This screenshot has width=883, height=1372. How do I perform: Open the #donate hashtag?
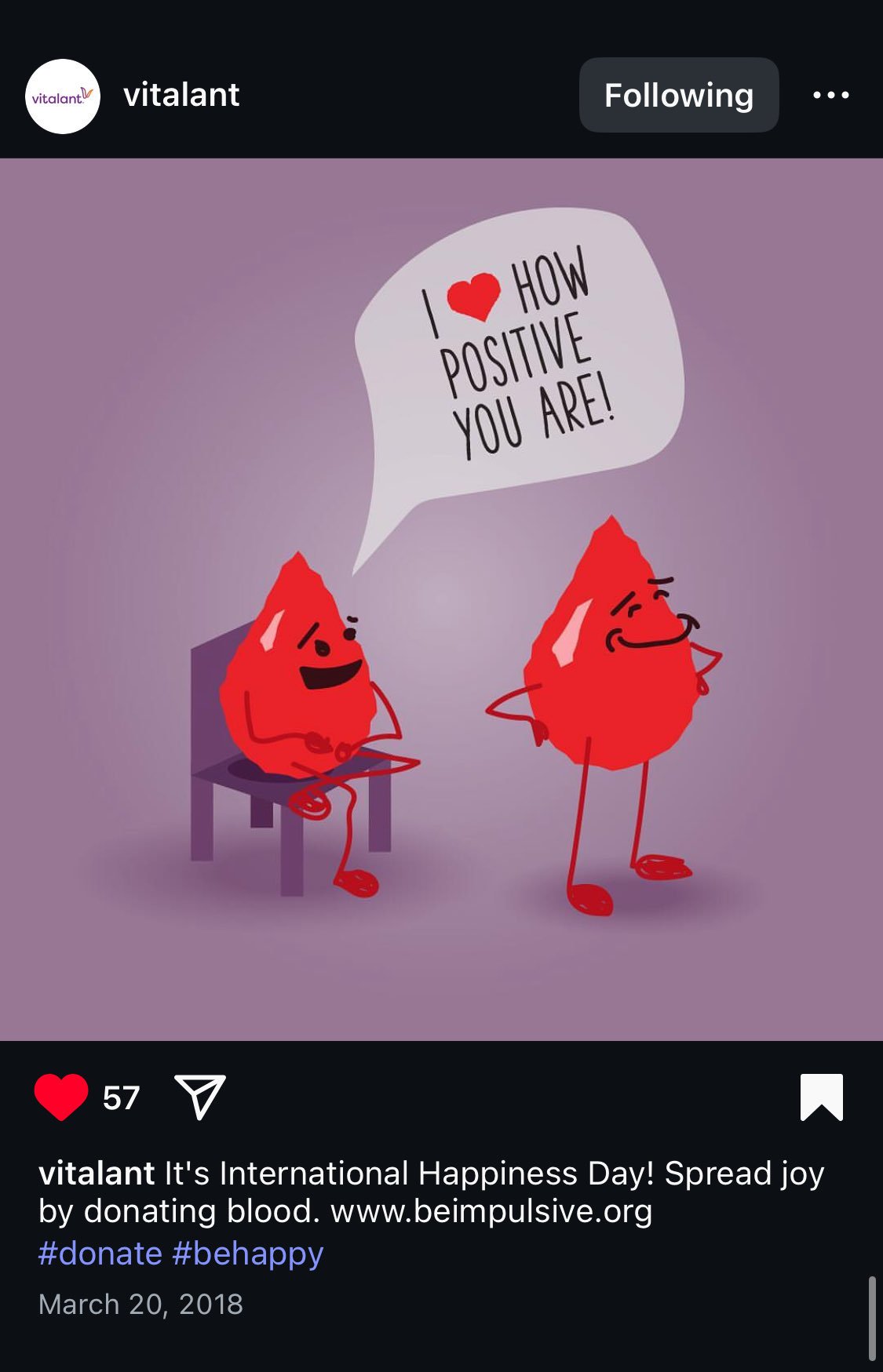click(100, 1253)
